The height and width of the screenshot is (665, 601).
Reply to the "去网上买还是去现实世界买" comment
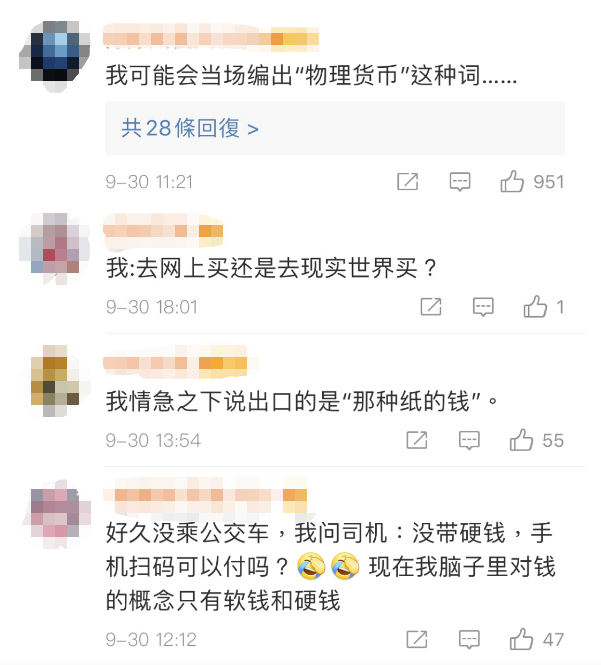pyautogui.click(x=483, y=307)
